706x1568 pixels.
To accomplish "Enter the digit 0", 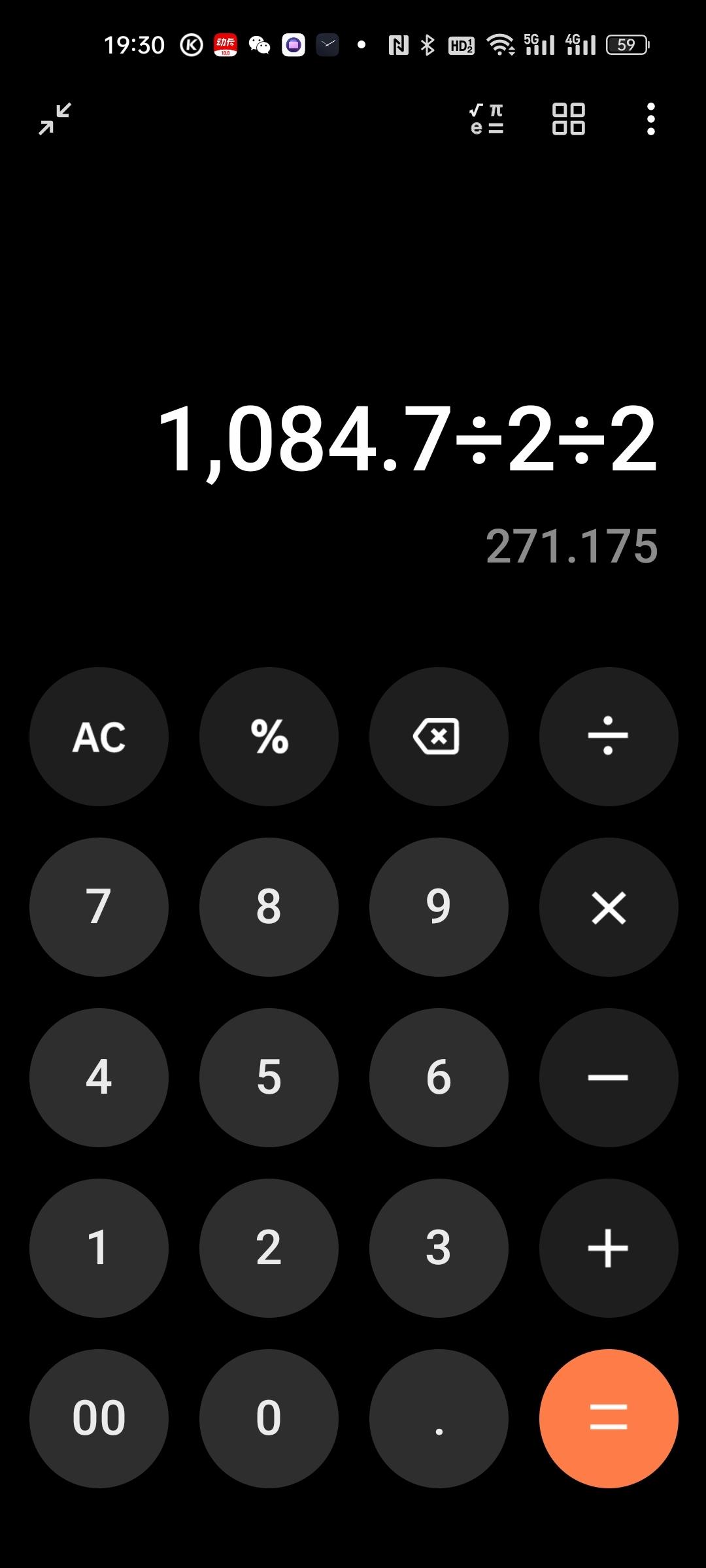I will [269, 1418].
